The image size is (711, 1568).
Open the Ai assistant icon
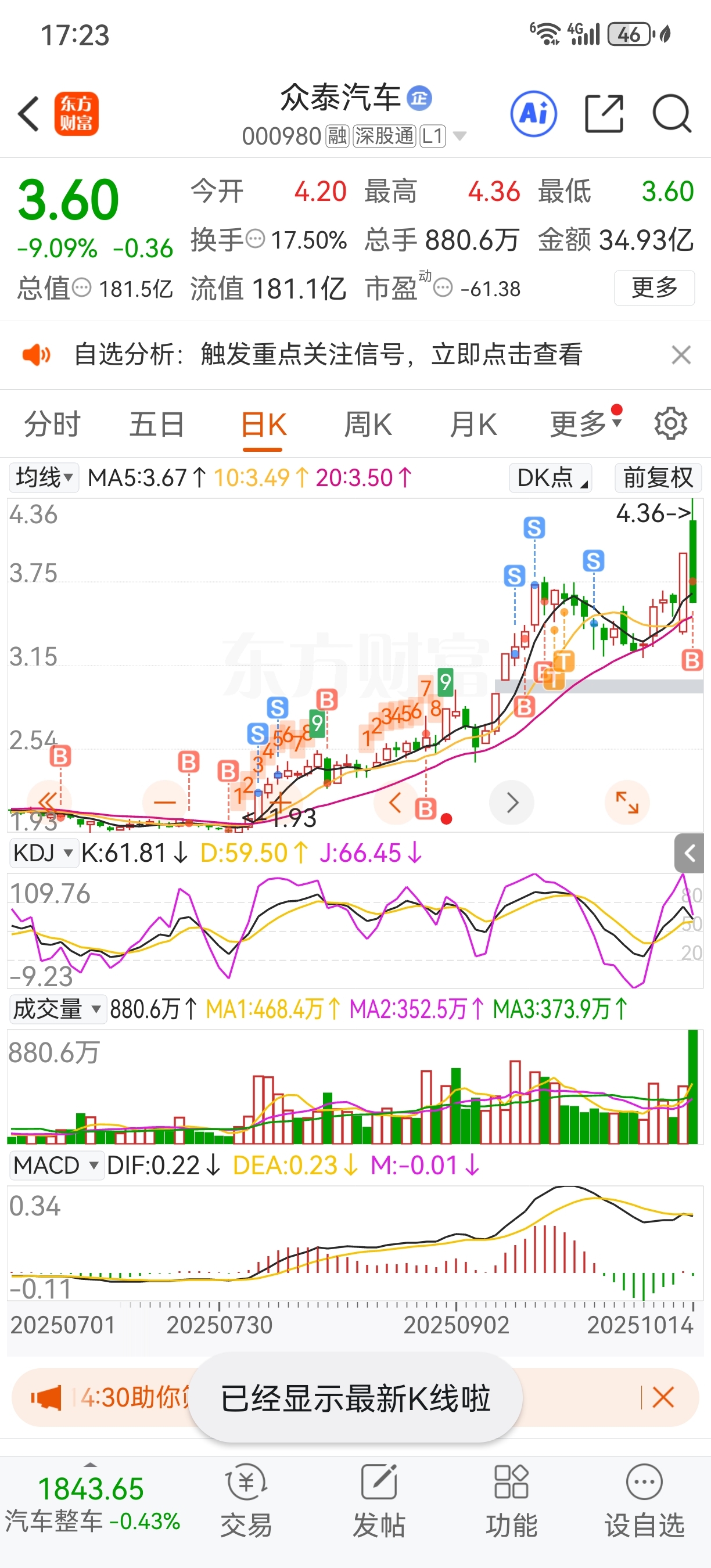coord(533,114)
